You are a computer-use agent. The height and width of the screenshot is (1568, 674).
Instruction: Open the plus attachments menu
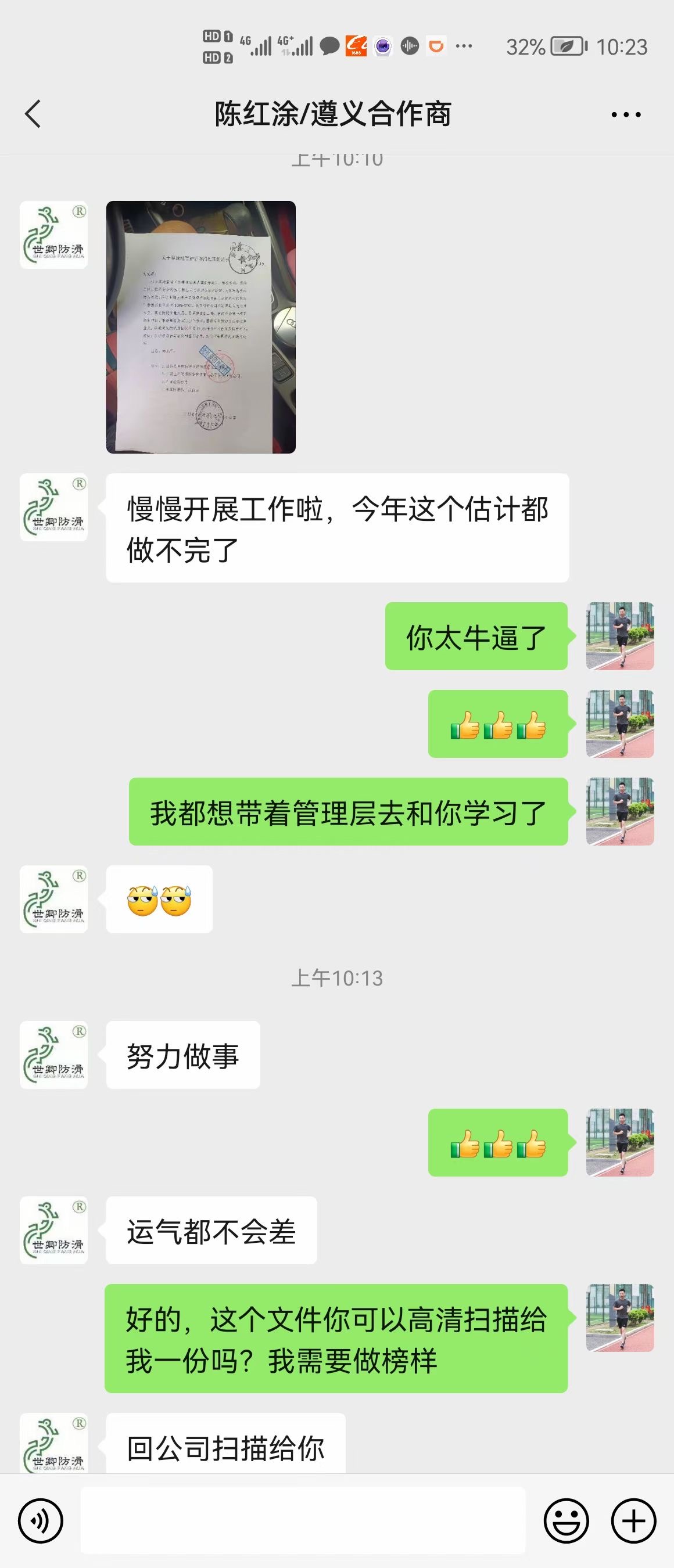[633, 1520]
